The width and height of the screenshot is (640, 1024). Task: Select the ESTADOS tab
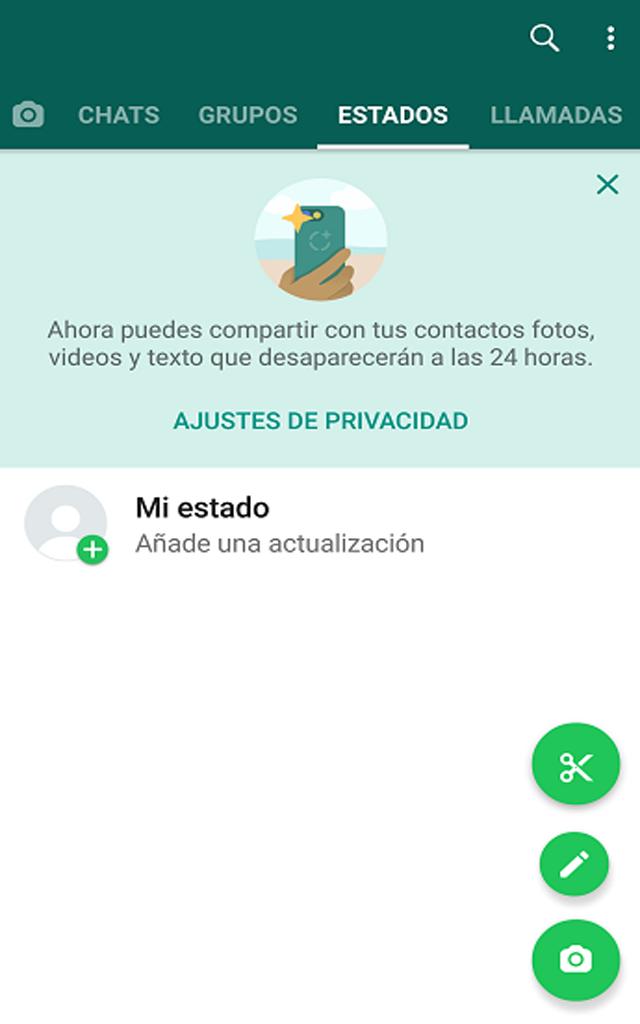(x=392, y=115)
